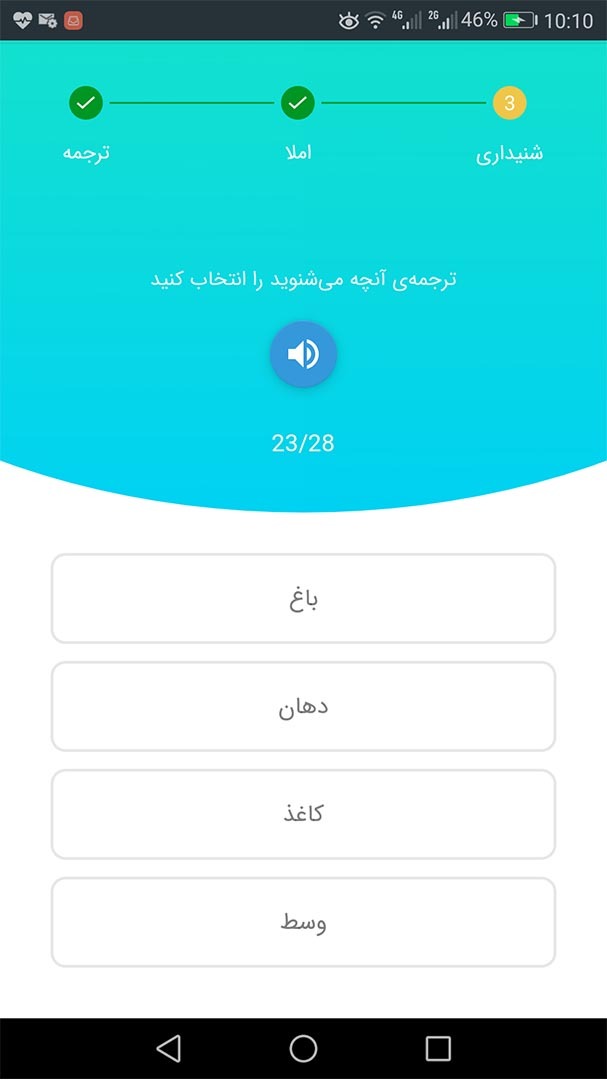This screenshot has width=607, height=1080.
Task: Pick the answer کاغذ
Action: pyautogui.click(x=303, y=814)
